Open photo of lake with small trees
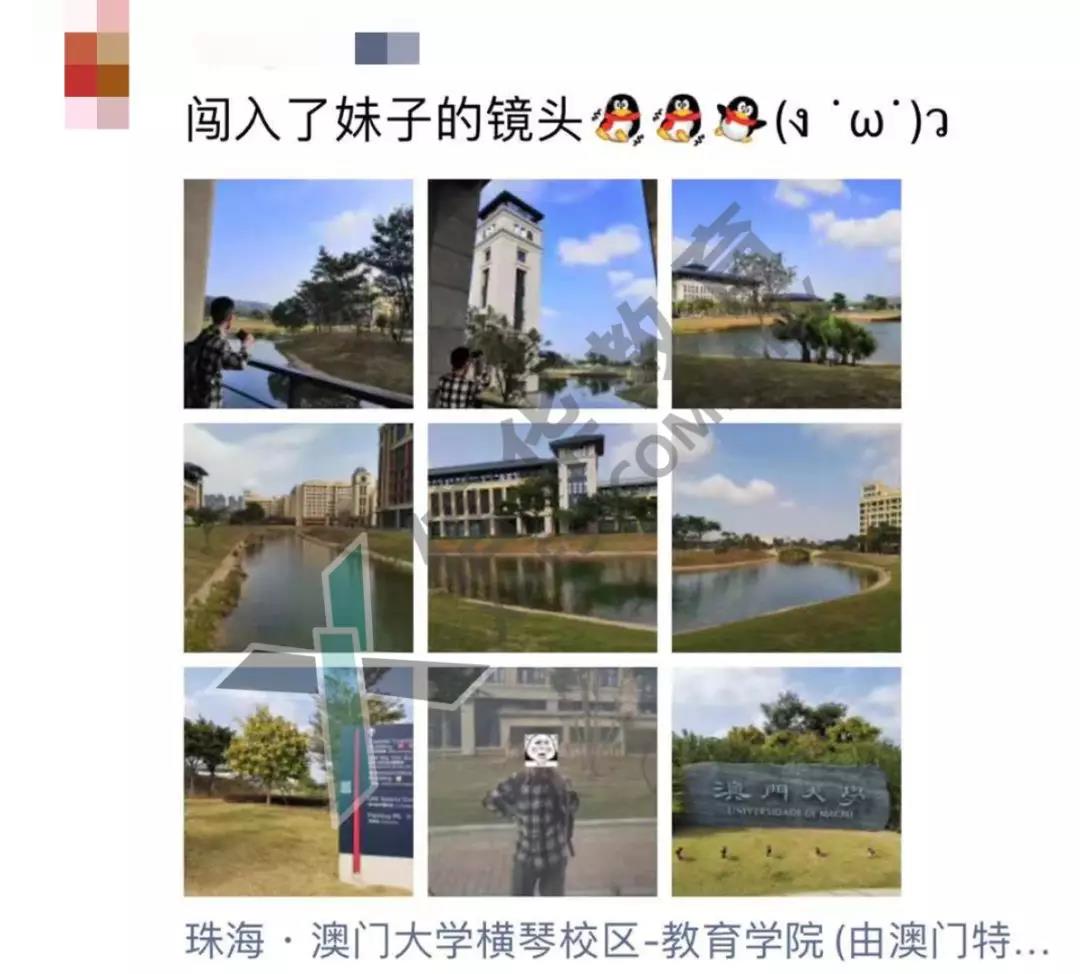The width and height of the screenshot is (1080, 974). tap(786, 294)
